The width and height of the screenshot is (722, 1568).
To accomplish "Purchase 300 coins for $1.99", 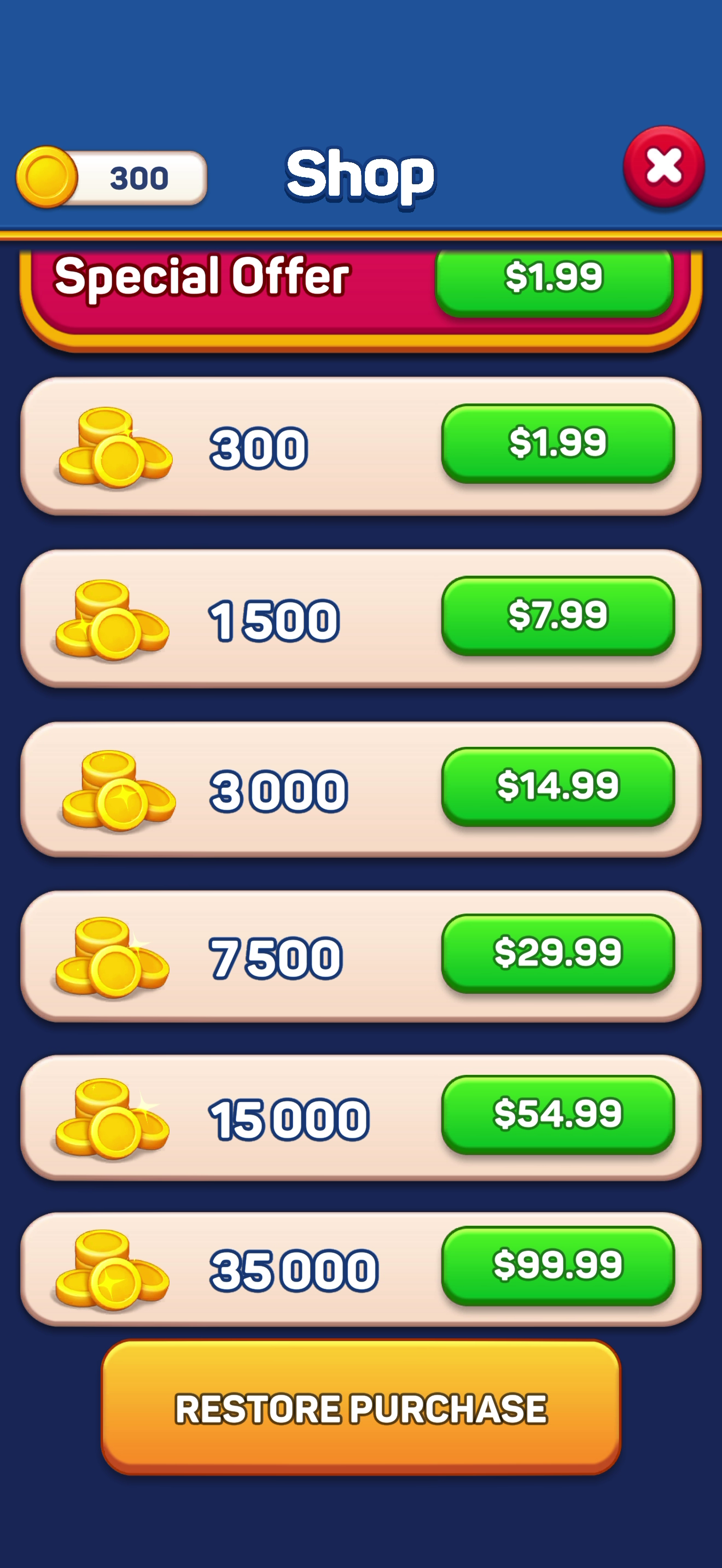I will (557, 443).
